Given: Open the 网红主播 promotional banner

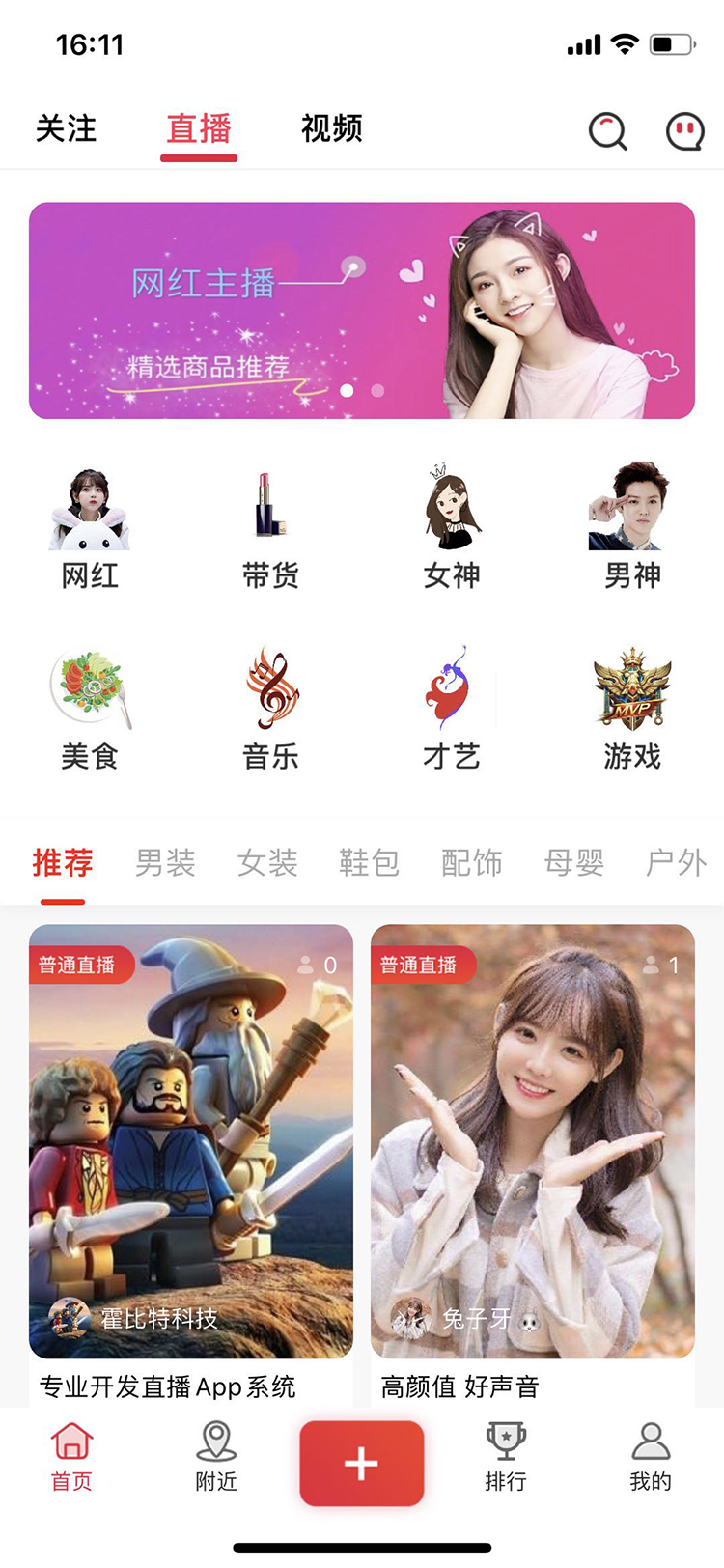Looking at the screenshot, I should (x=362, y=310).
